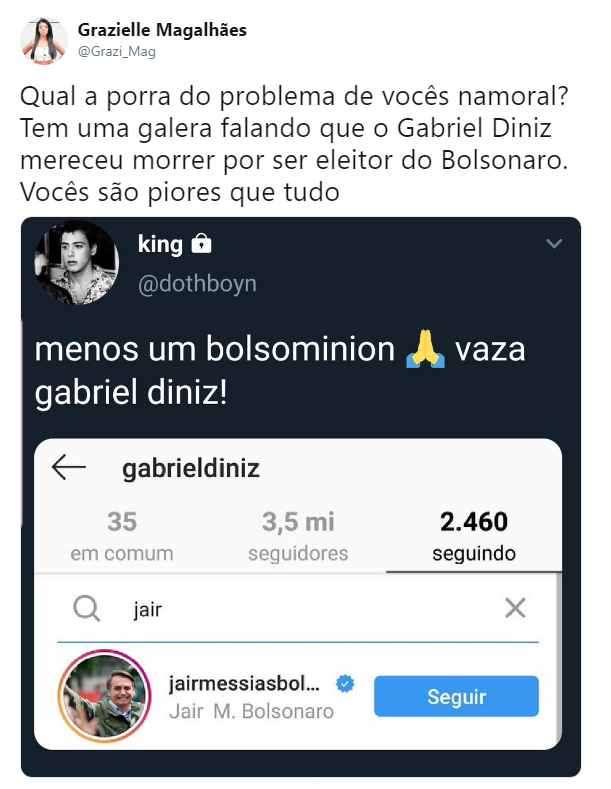The image size is (611, 789).
Task: Open the @Grazi_Mag handle
Action: tap(117, 52)
